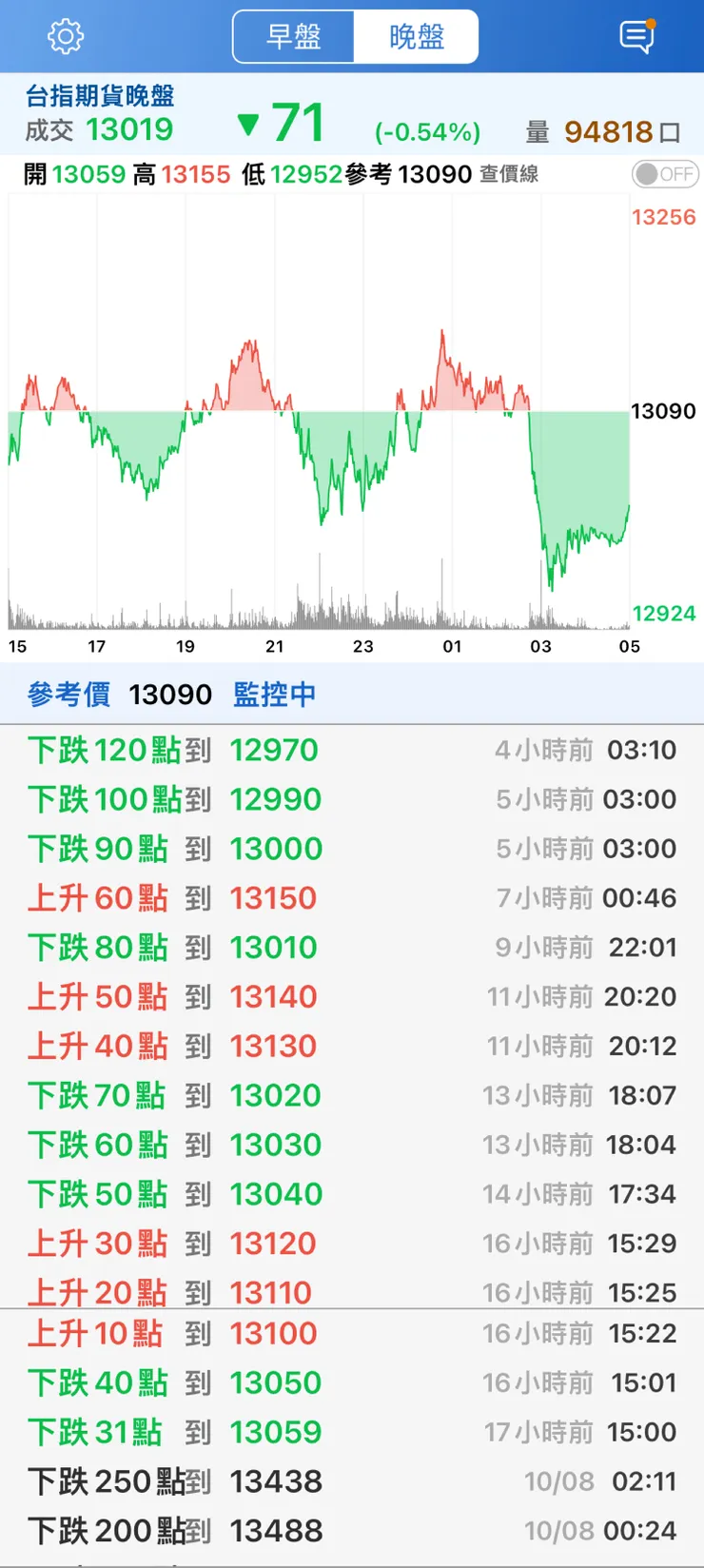Viewport: 704px width, 1568px height.
Task: Open the settings gear icon
Action: pyautogui.click(x=66, y=37)
